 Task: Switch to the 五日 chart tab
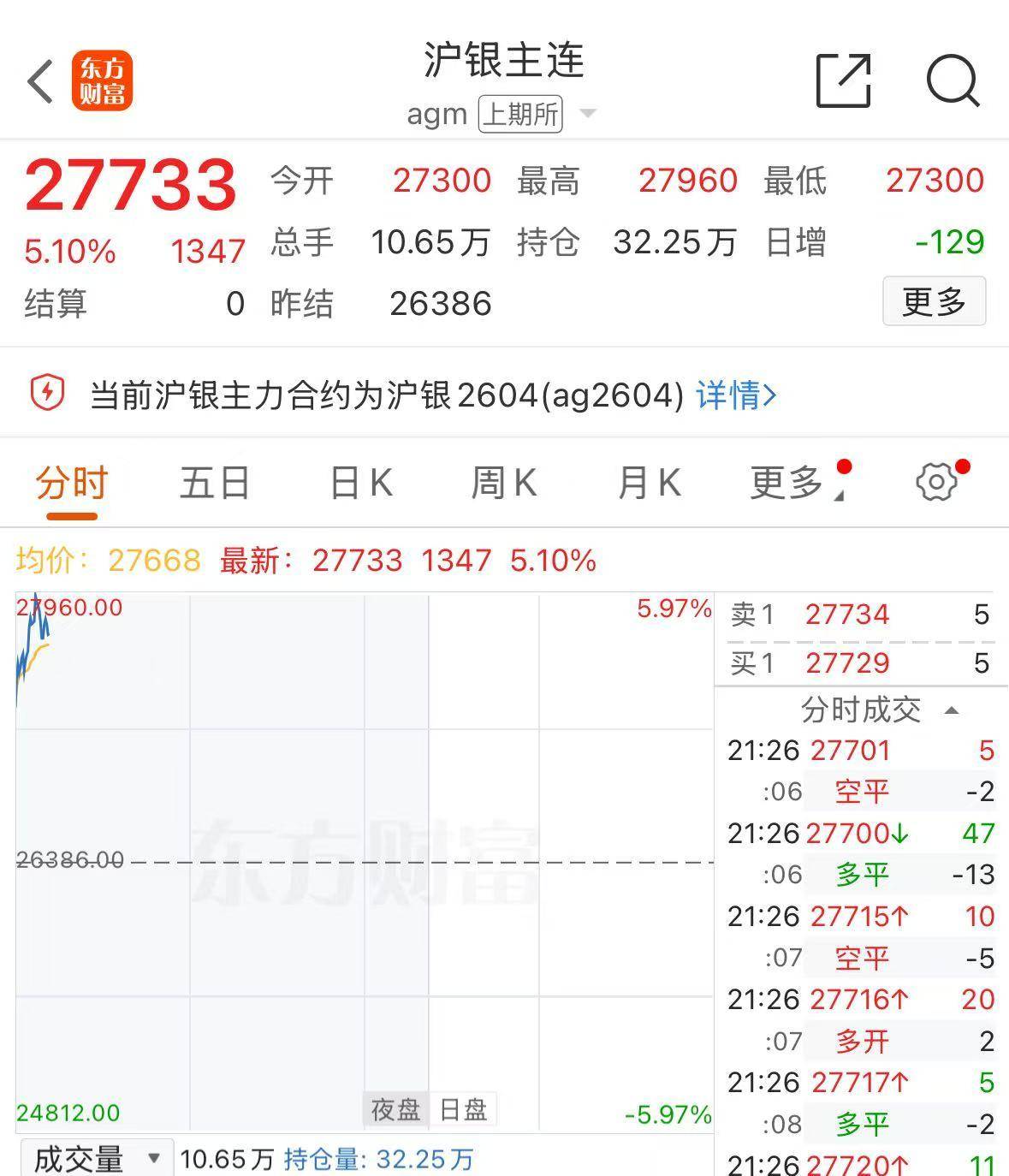(x=215, y=484)
